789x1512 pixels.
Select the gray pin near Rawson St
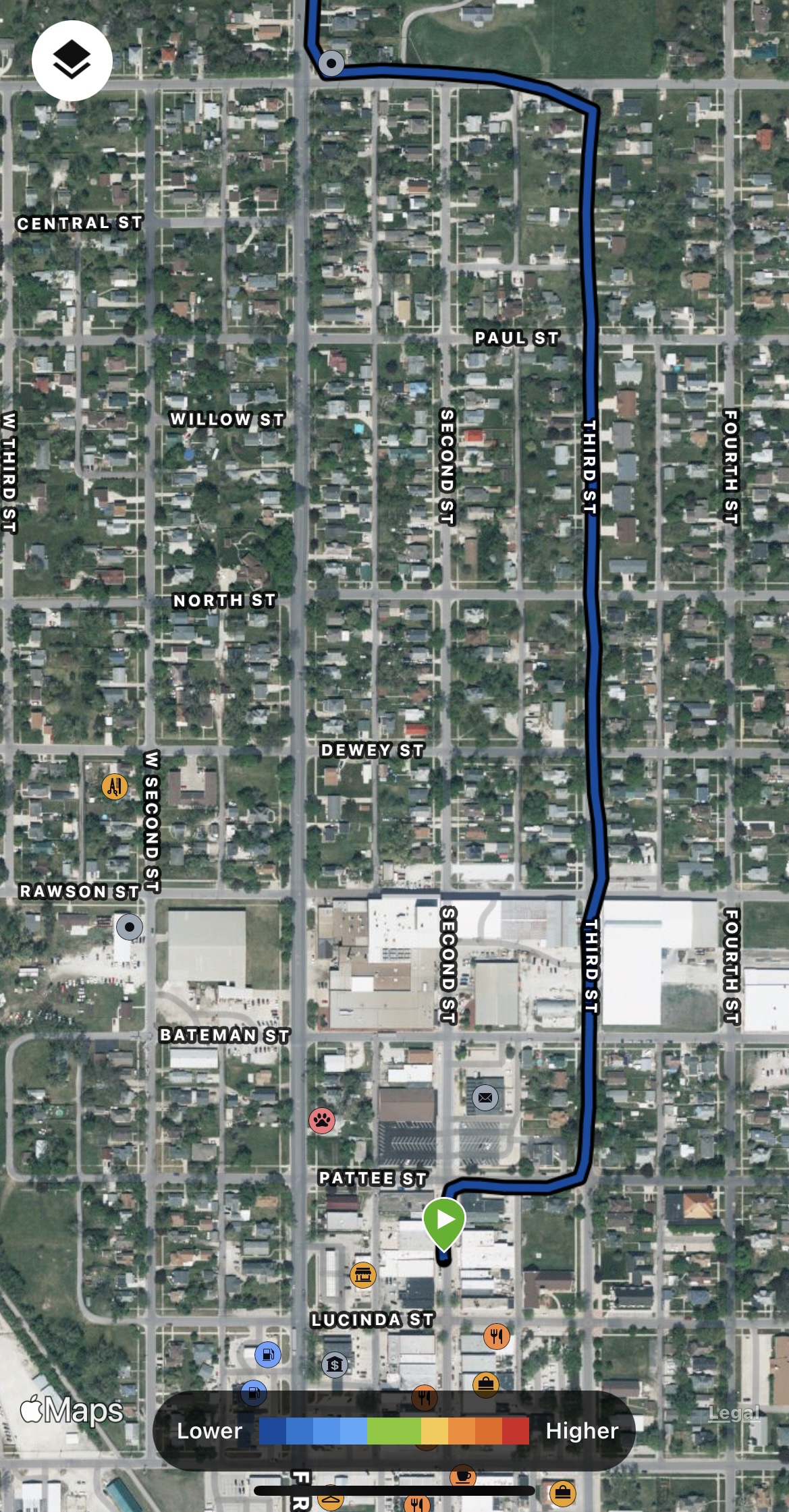[x=130, y=927]
